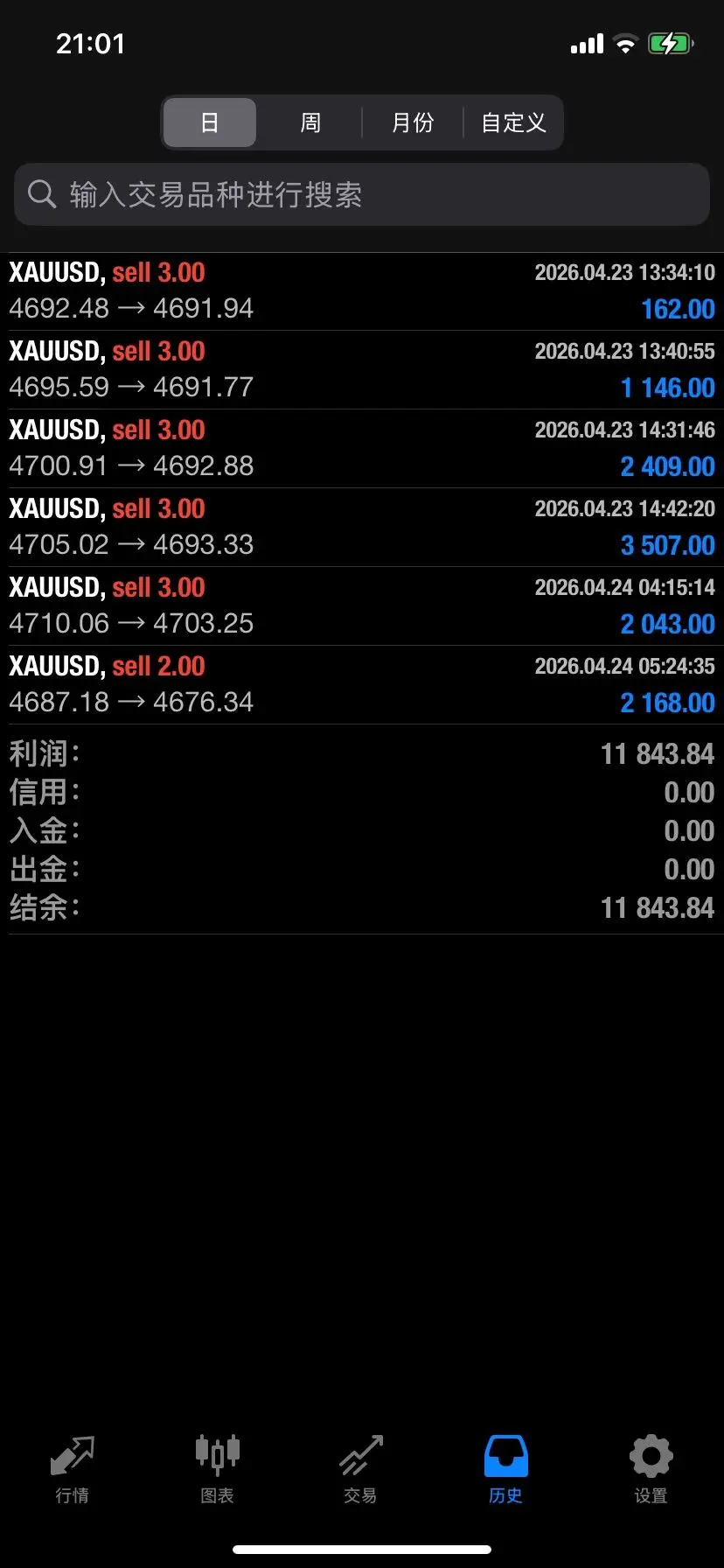Go to the 行情 quotes tab
Image resolution: width=724 pixels, height=1568 pixels.
coord(72,1470)
